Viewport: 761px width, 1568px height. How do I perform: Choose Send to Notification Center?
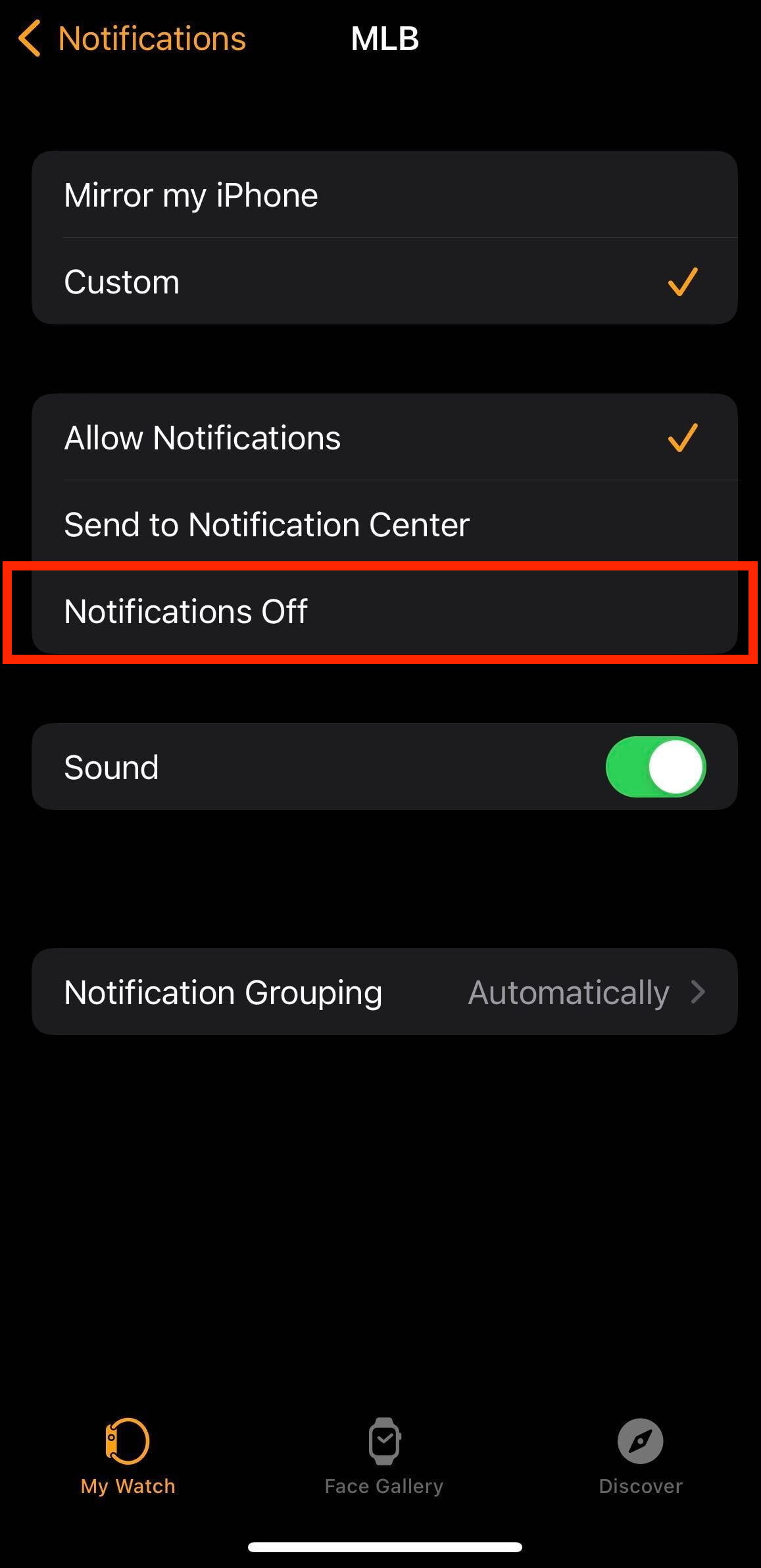[385, 524]
